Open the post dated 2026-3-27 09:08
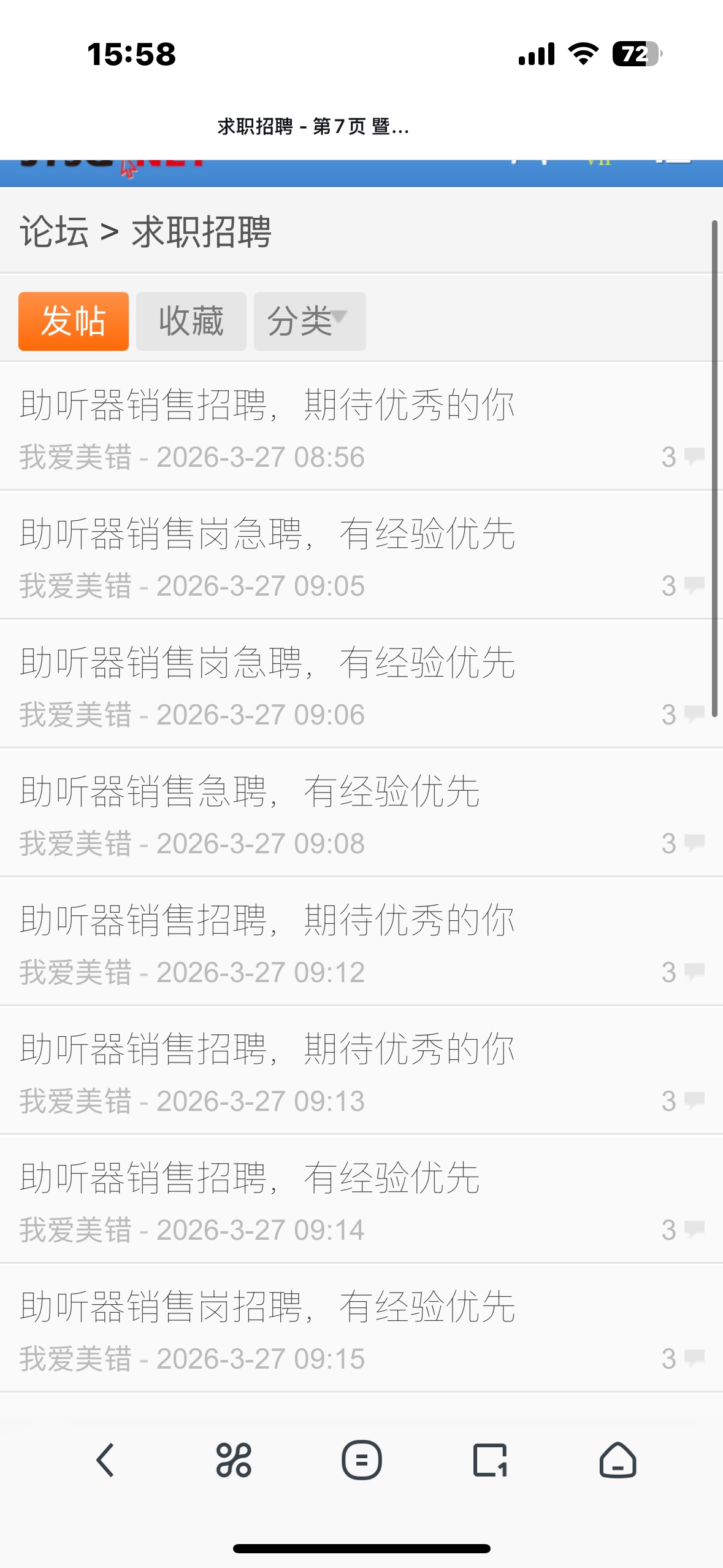723x1568 pixels. (x=250, y=792)
